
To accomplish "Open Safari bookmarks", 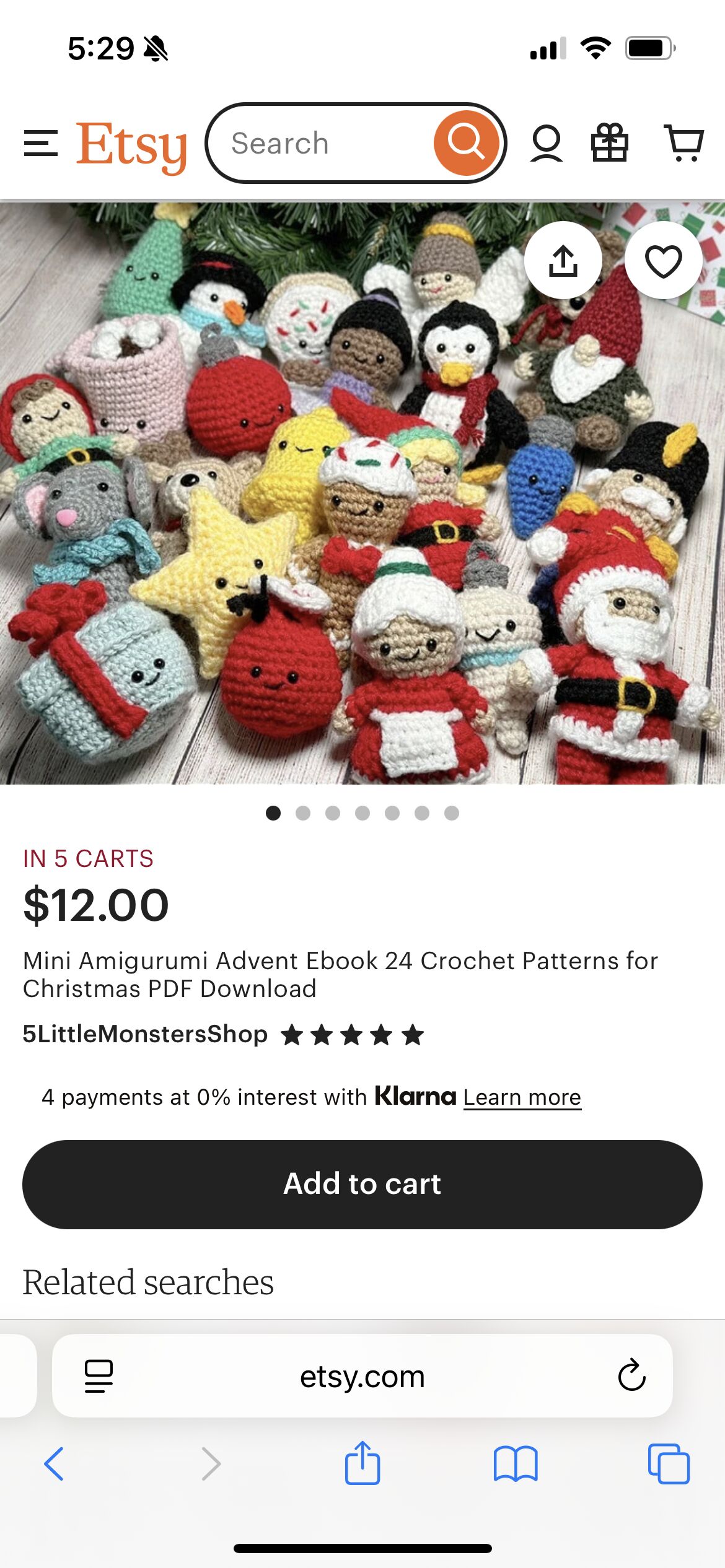I will pyautogui.click(x=516, y=1464).
